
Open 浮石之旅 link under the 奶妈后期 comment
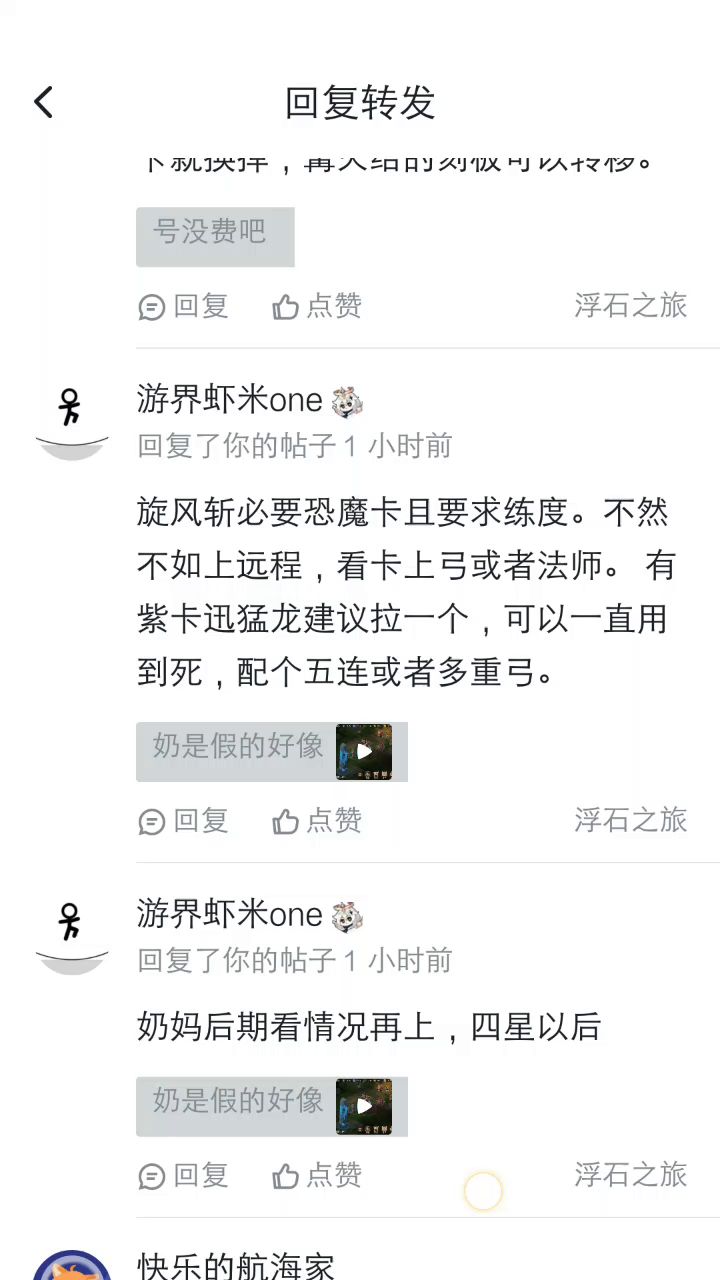pyautogui.click(x=631, y=1174)
